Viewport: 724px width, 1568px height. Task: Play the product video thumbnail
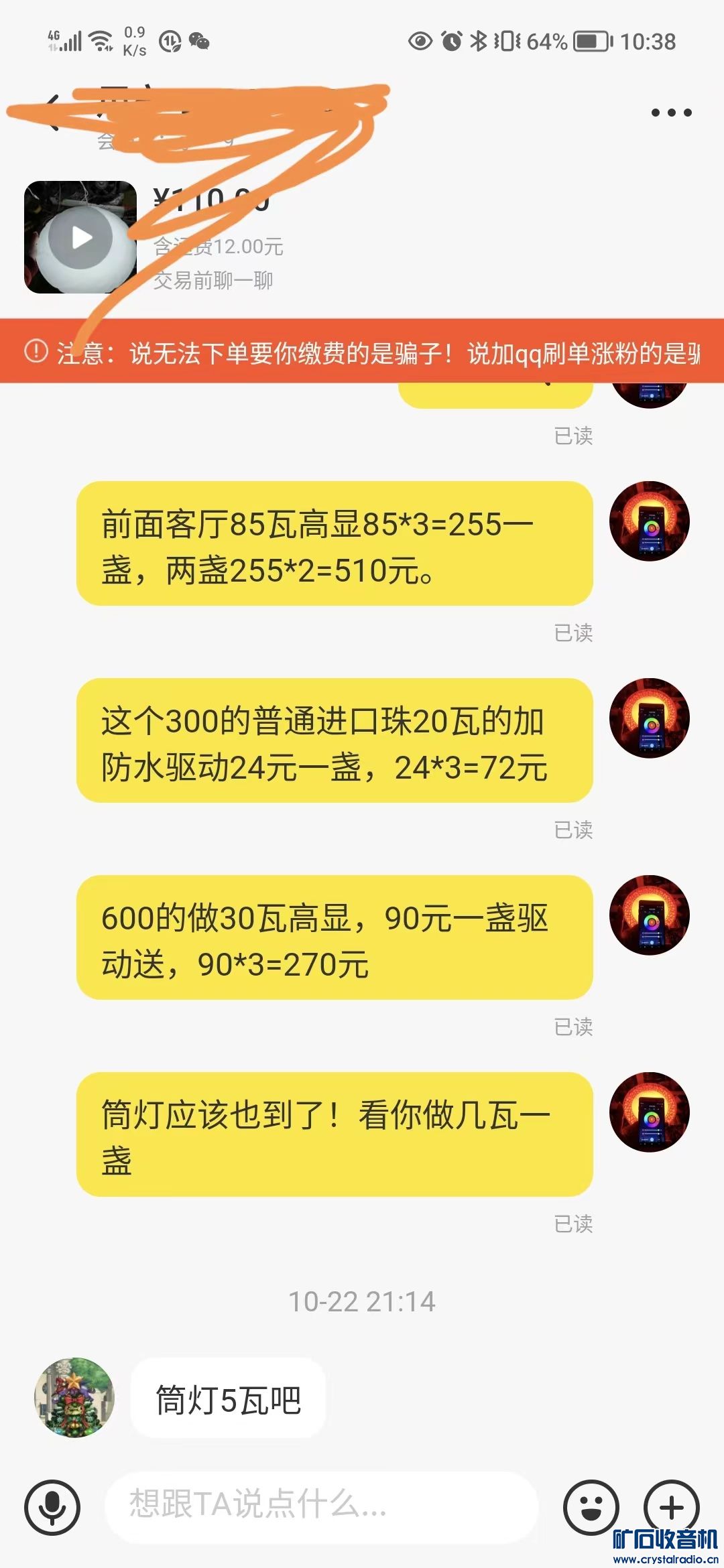(x=80, y=237)
